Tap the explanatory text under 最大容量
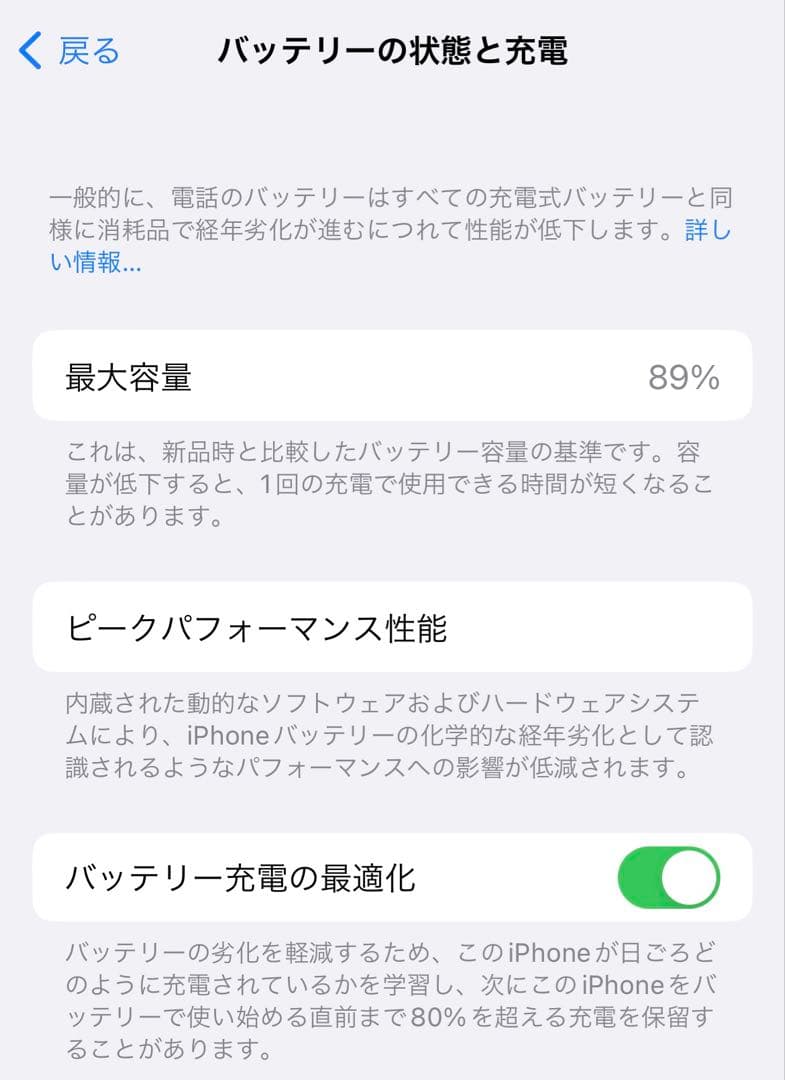 (392, 480)
